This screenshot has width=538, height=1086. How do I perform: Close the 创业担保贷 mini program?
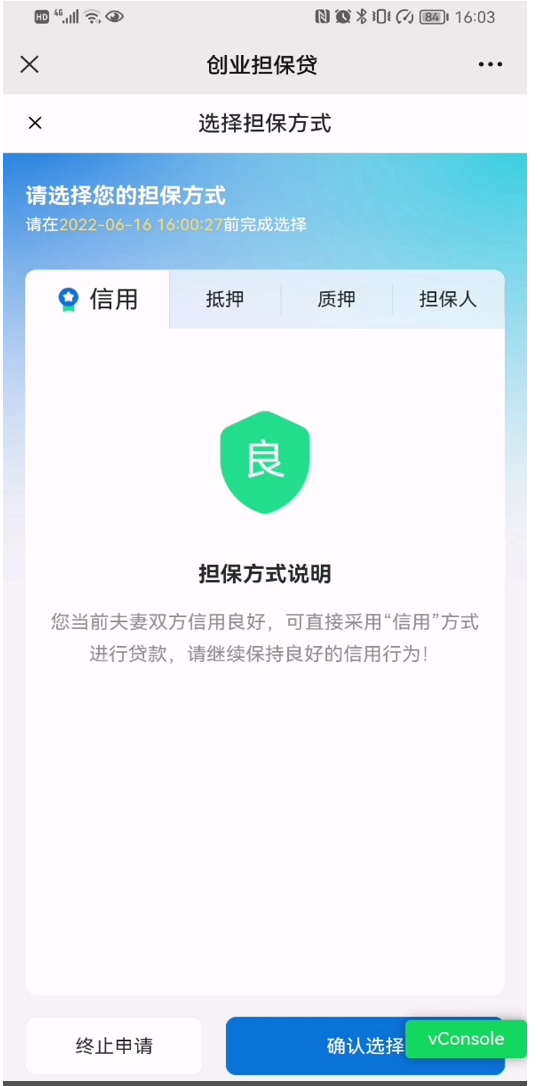click(29, 64)
